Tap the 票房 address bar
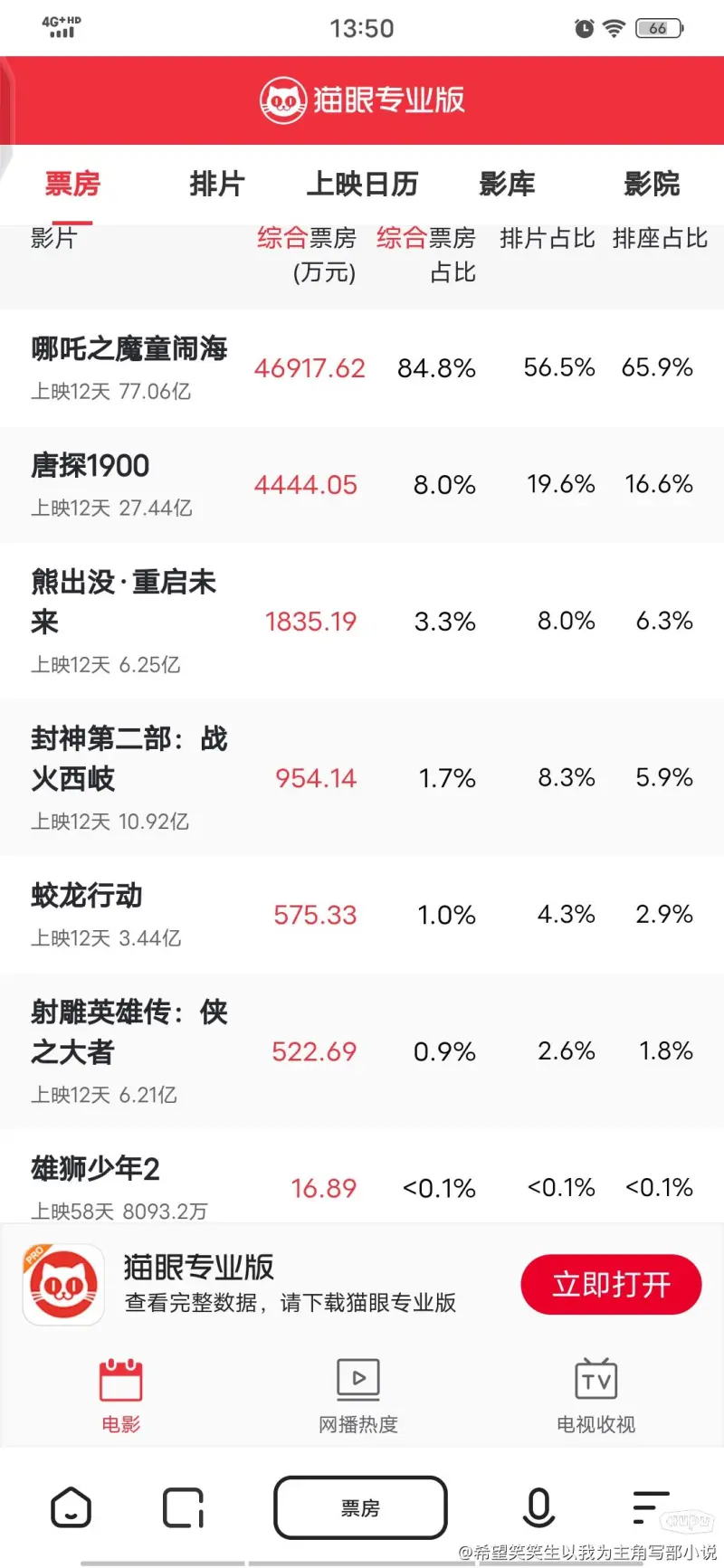Screen dimensions: 724x1568 click(360, 1507)
